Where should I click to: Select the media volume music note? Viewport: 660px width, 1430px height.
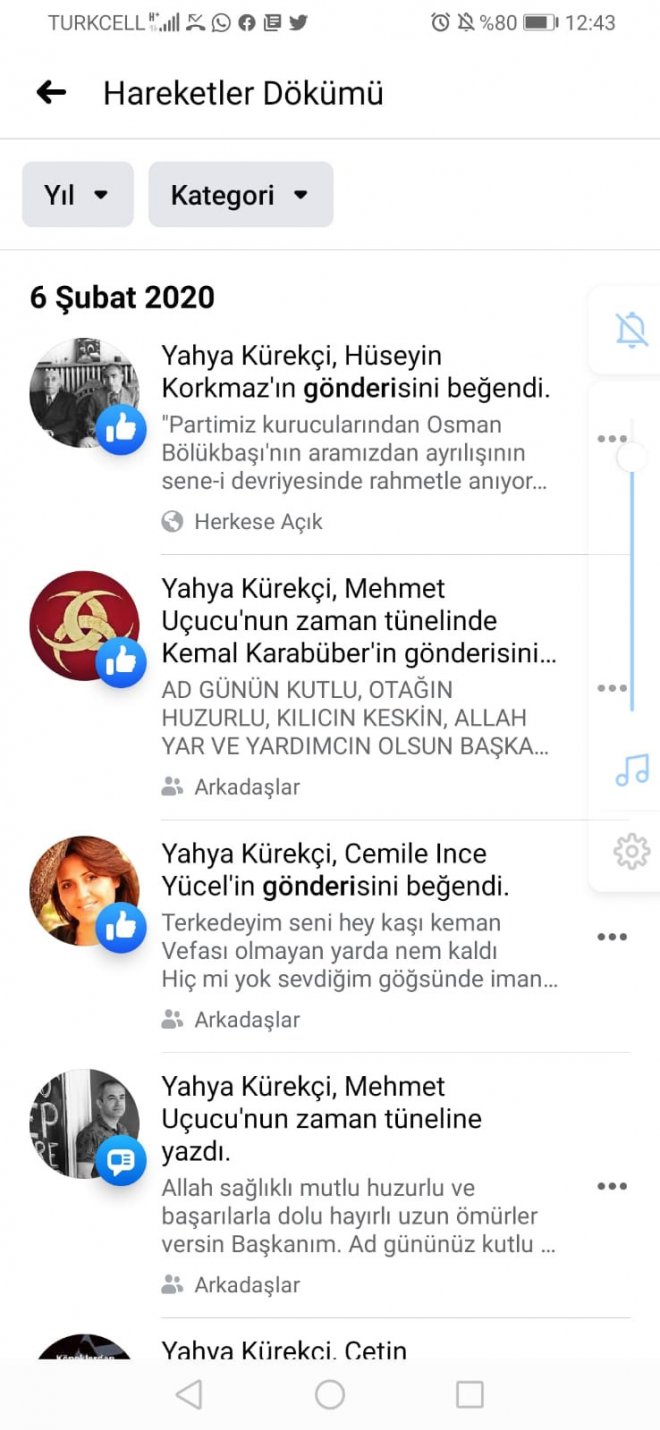pos(631,769)
